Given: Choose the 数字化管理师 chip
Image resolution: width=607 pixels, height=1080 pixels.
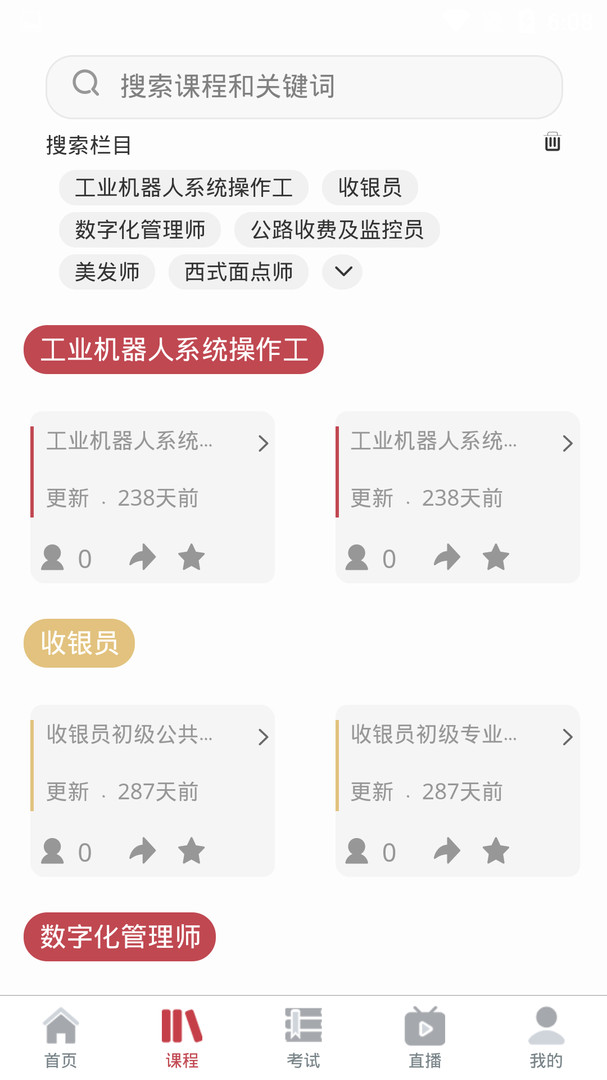Looking at the screenshot, I should 140,230.
